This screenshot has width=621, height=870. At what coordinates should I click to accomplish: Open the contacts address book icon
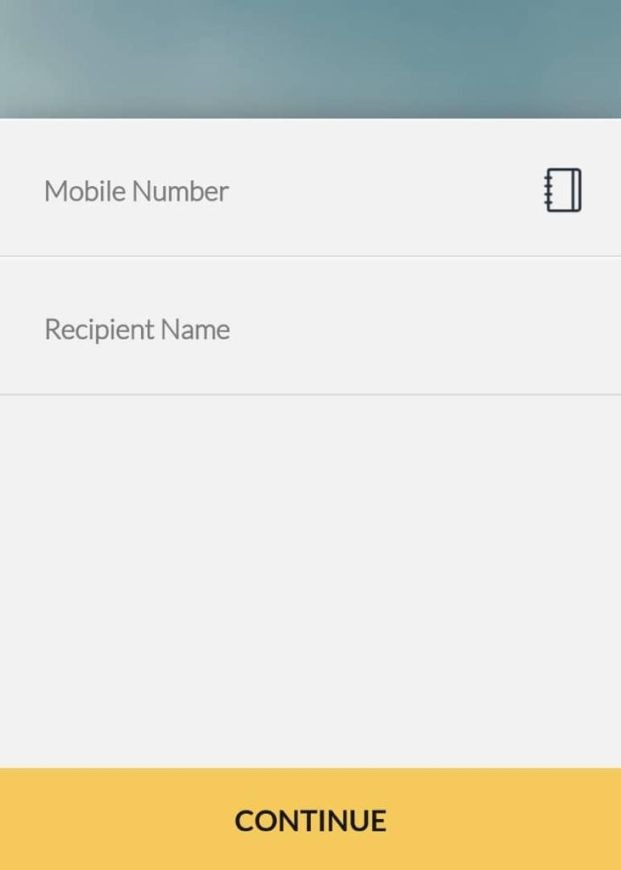563,190
